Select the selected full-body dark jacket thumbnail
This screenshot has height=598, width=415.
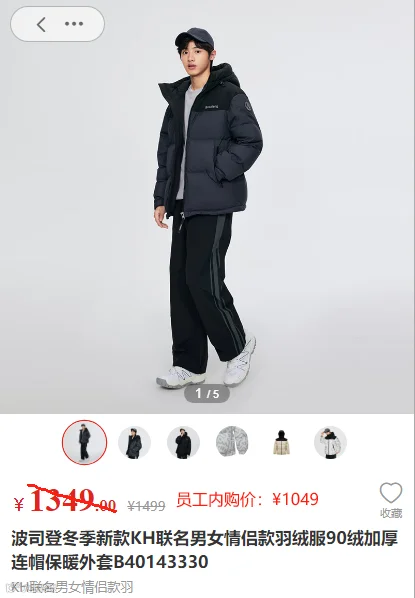tap(85, 442)
